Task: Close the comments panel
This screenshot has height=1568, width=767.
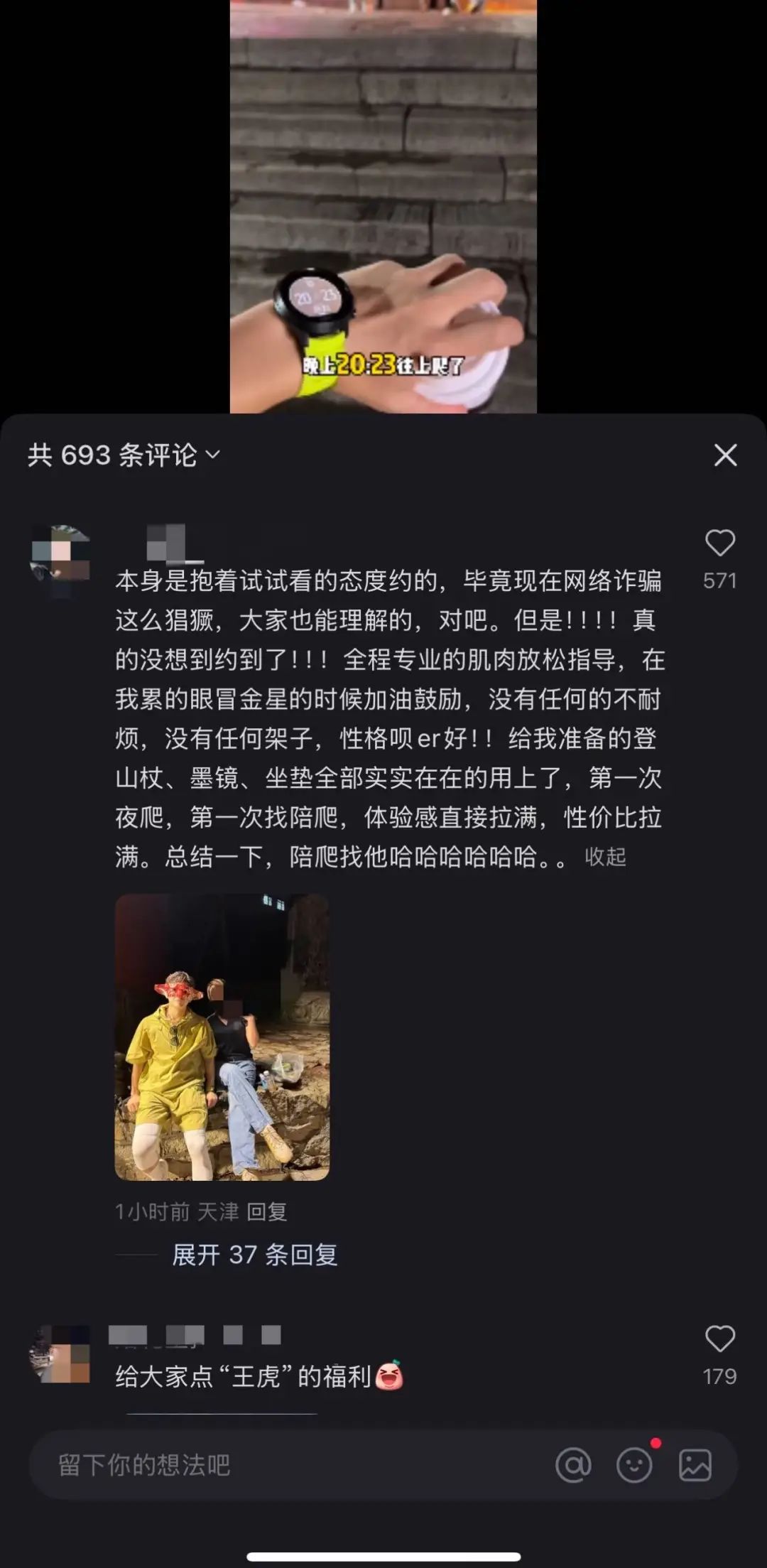Action: (x=725, y=455)
